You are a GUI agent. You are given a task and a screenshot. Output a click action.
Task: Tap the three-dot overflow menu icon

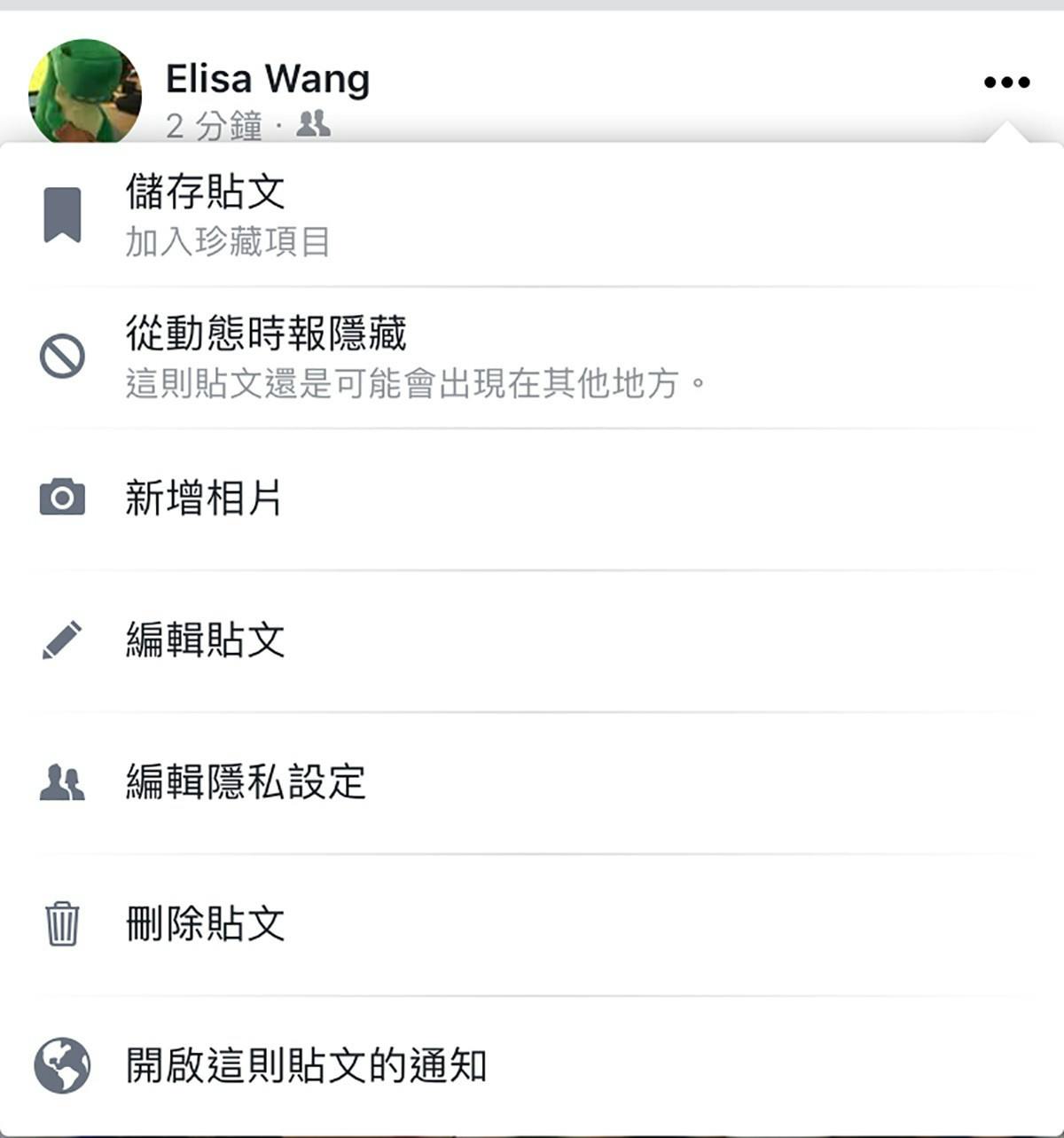[1006, 82]
